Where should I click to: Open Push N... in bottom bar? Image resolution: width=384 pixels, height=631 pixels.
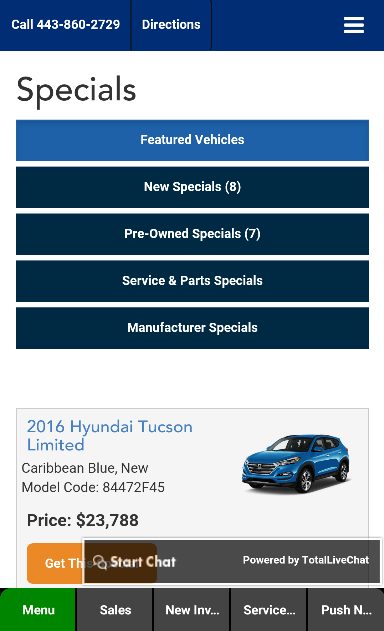point(346,610)
